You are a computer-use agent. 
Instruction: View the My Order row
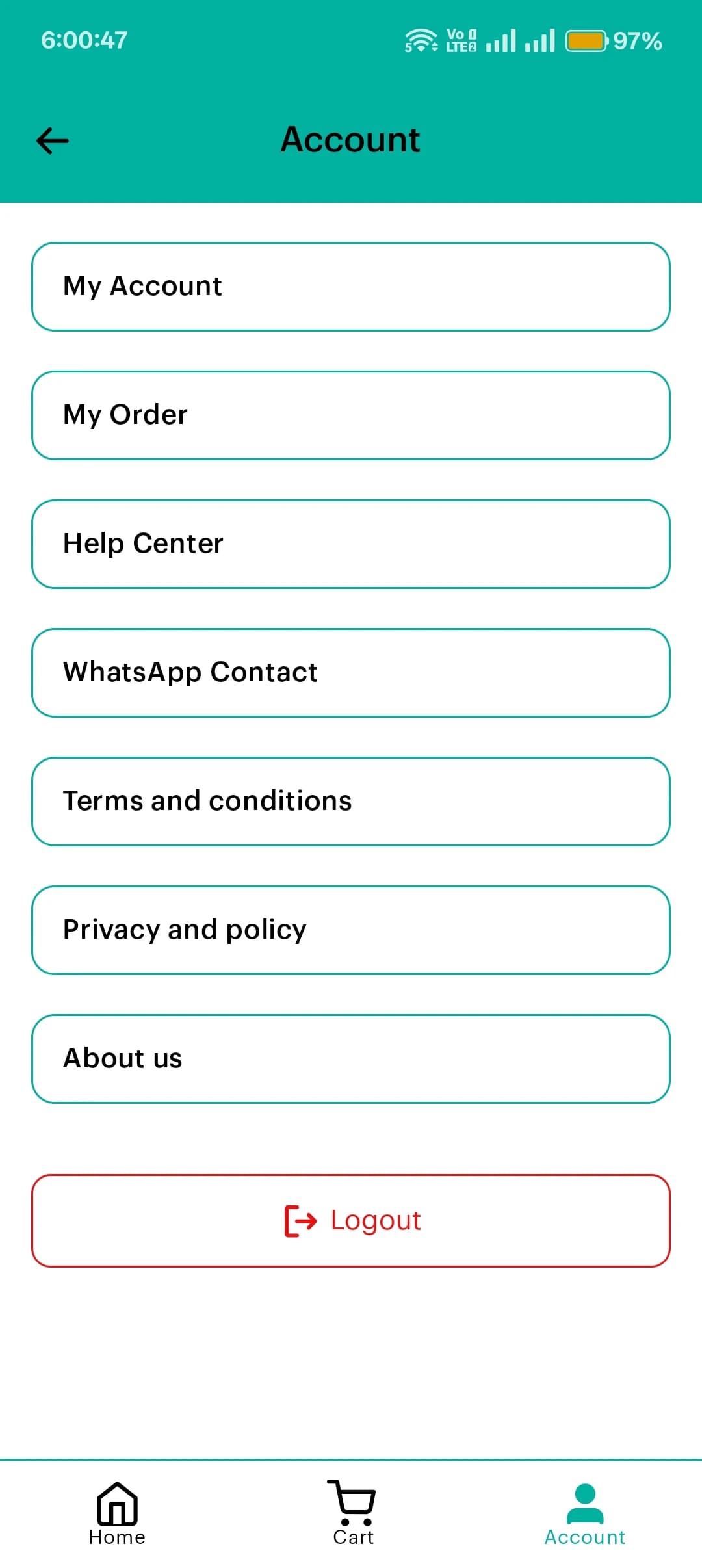tap(351, 415)
